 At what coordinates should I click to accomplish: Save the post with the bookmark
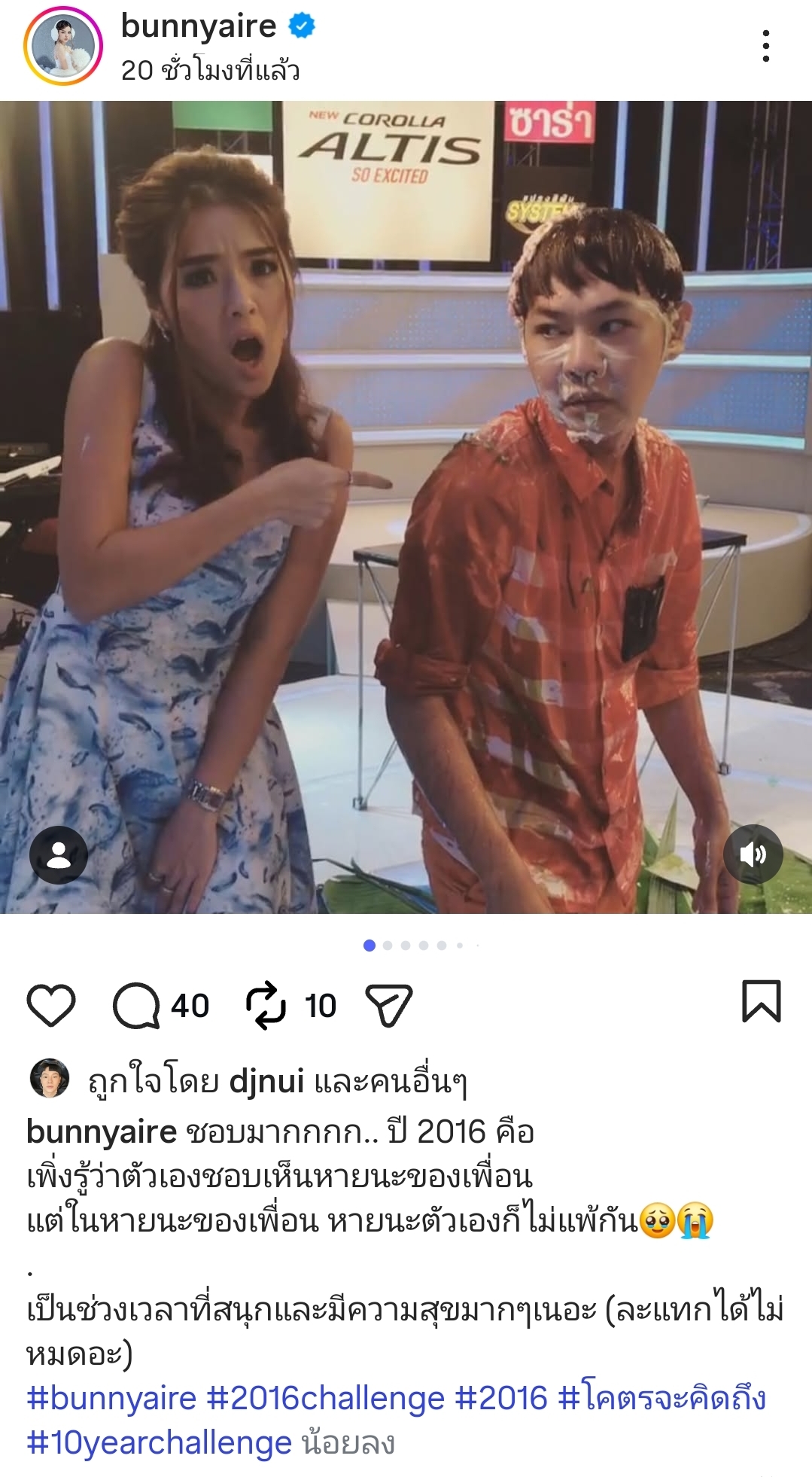coord(762,1002)
